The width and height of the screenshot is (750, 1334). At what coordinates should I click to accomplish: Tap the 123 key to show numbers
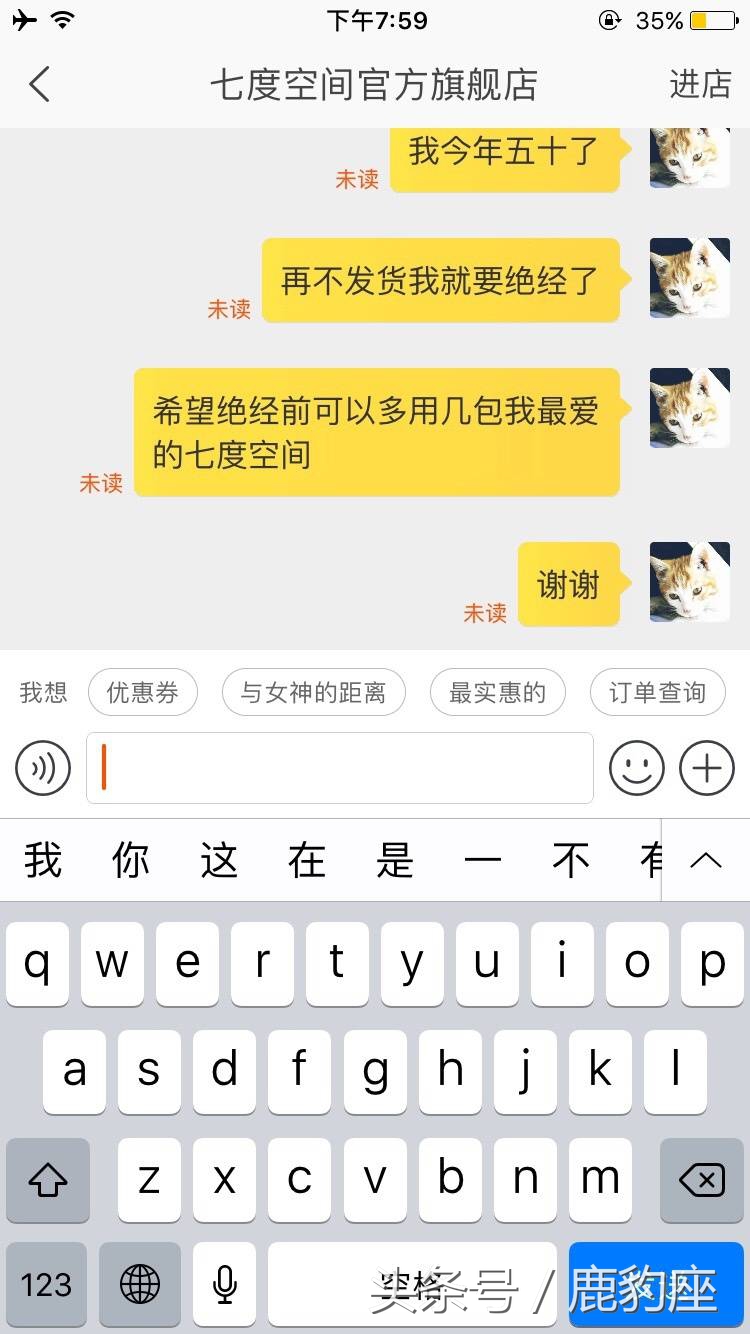pyautogui.click(x=46, y=1284)
